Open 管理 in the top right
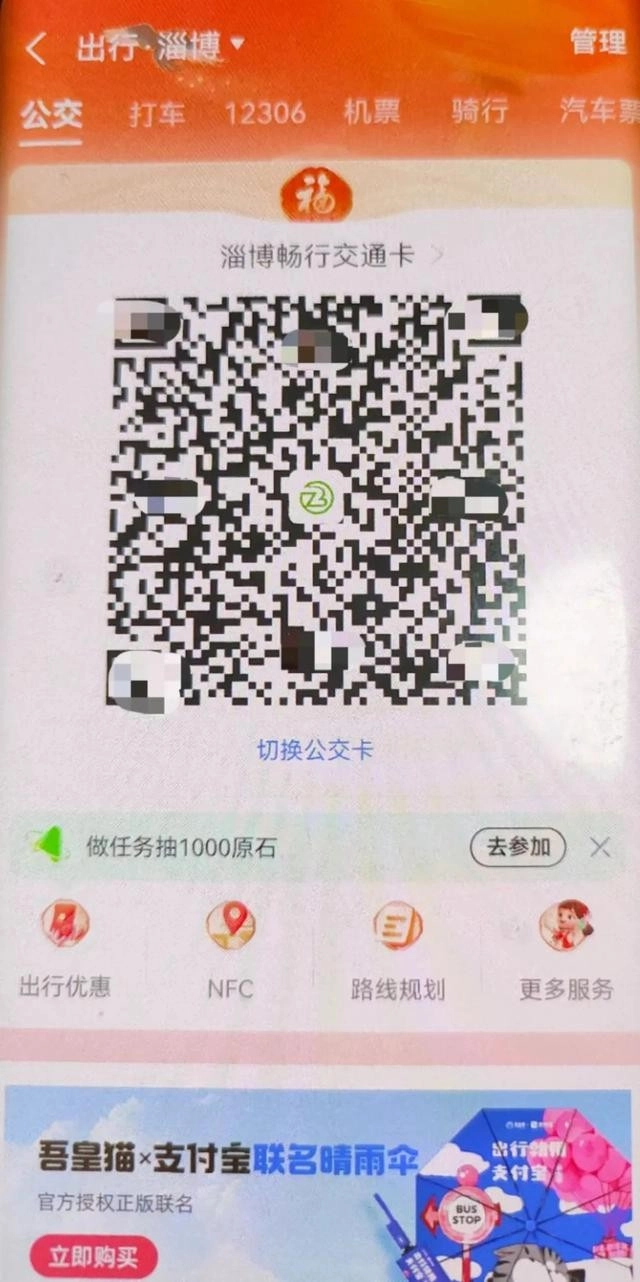 (598, 42)
